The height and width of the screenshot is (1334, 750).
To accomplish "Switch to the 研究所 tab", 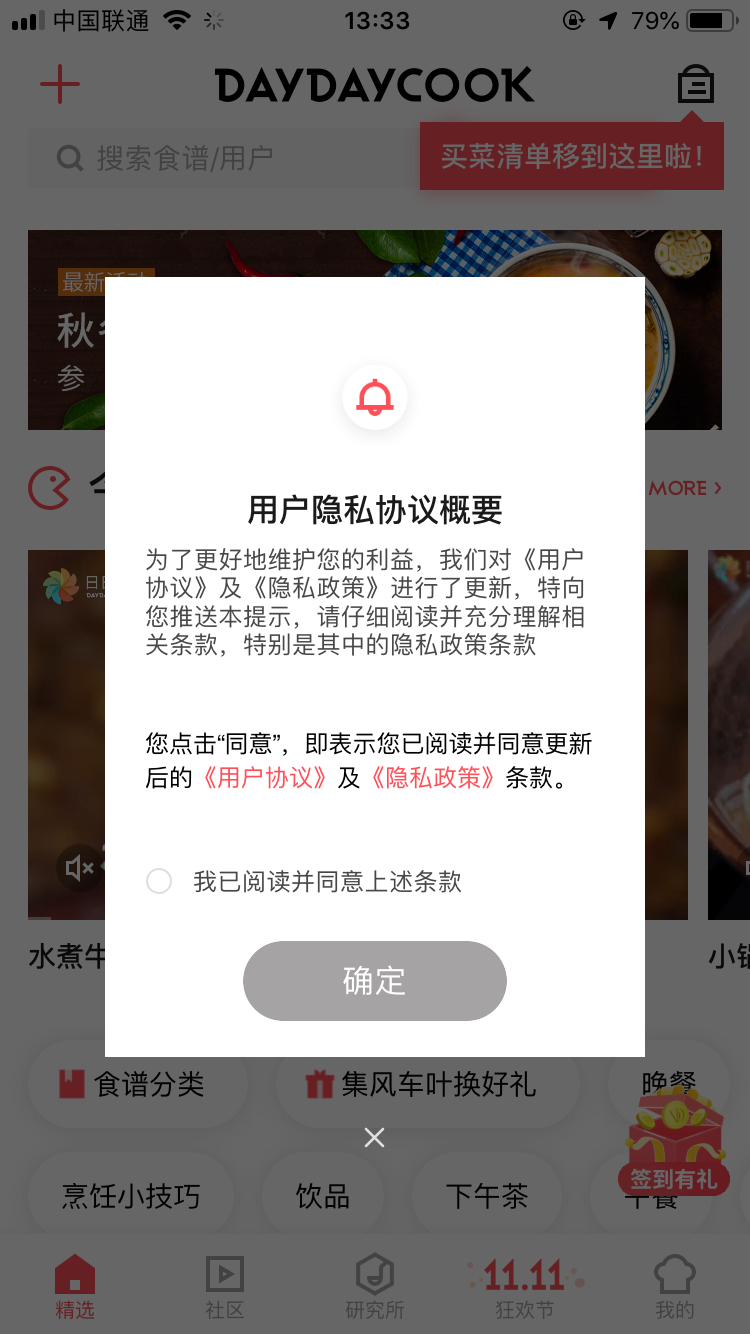I will (375, 1288).
